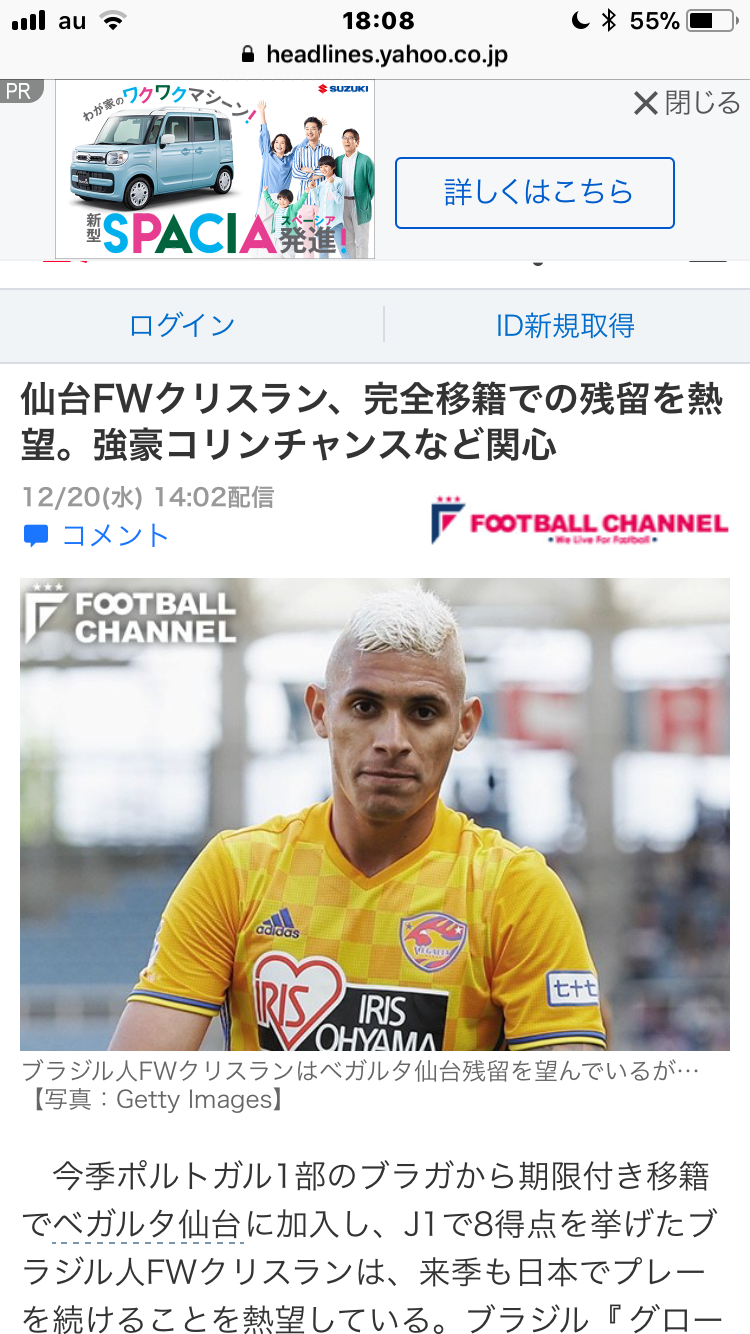Screen dimensions: 750x1334
Task: Open the ログイン login link
Action: click(x=182, y=325)
